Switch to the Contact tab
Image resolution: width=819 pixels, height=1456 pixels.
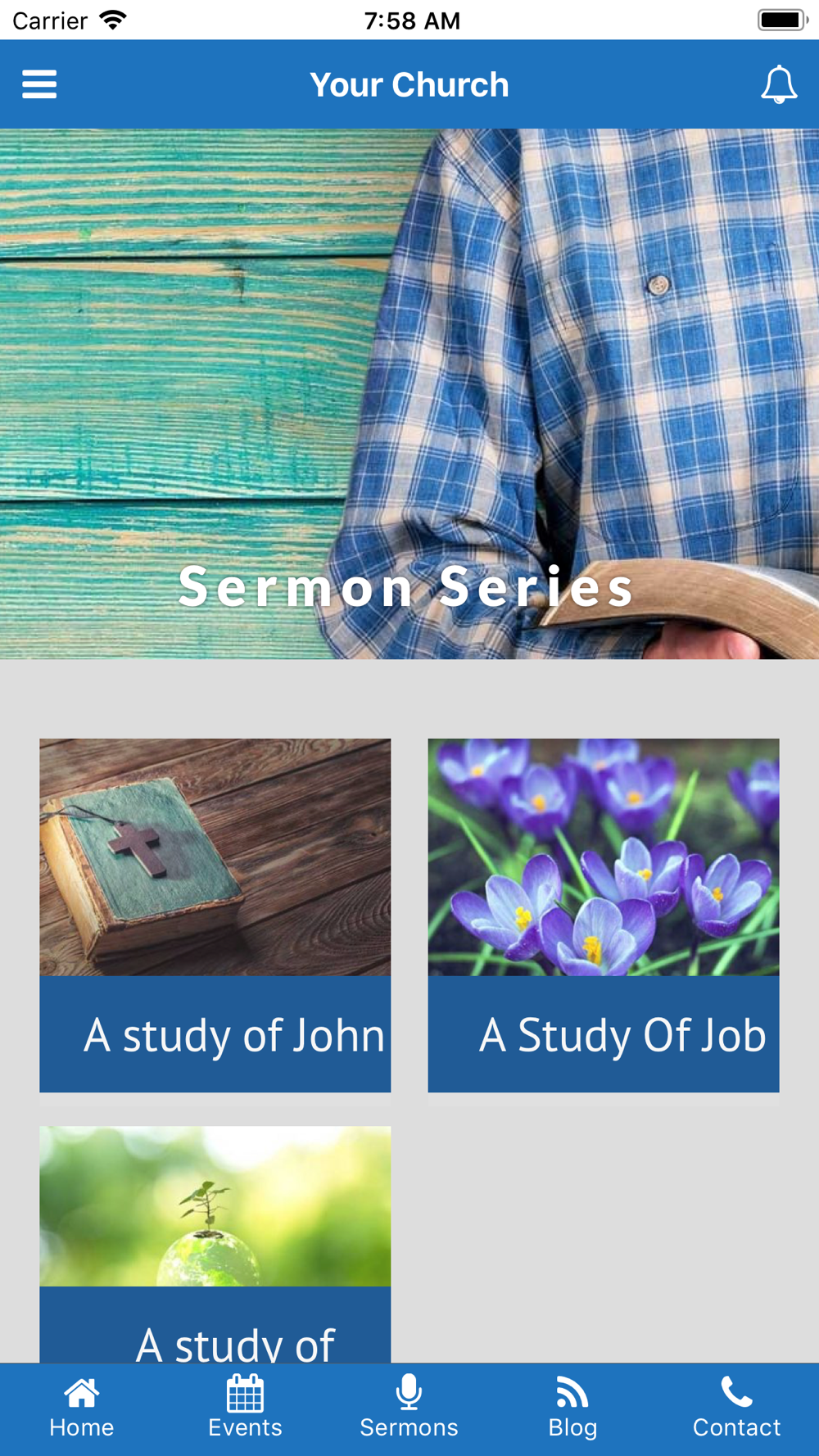coord(736,1409)
